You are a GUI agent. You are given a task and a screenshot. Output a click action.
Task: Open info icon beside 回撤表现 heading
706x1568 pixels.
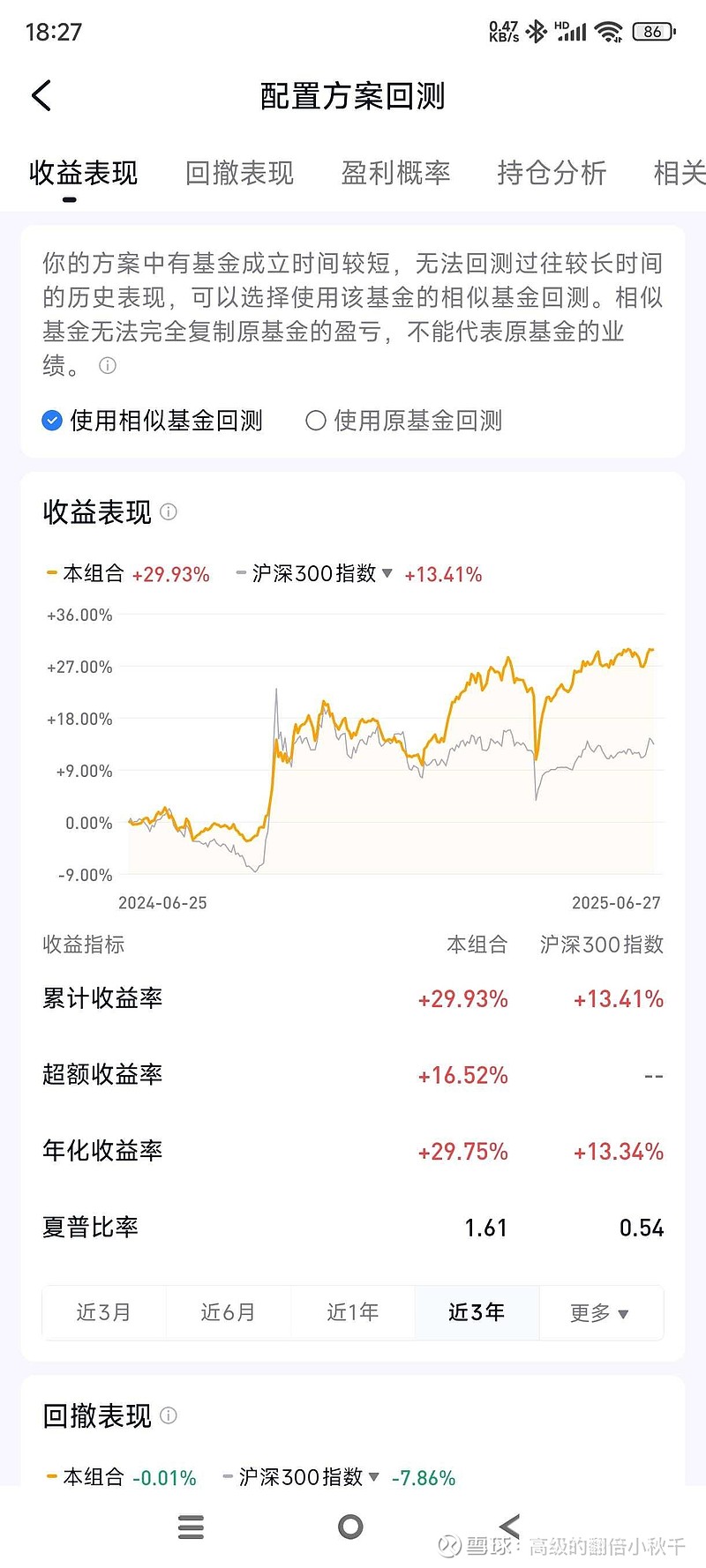[x=169, y=1415]
